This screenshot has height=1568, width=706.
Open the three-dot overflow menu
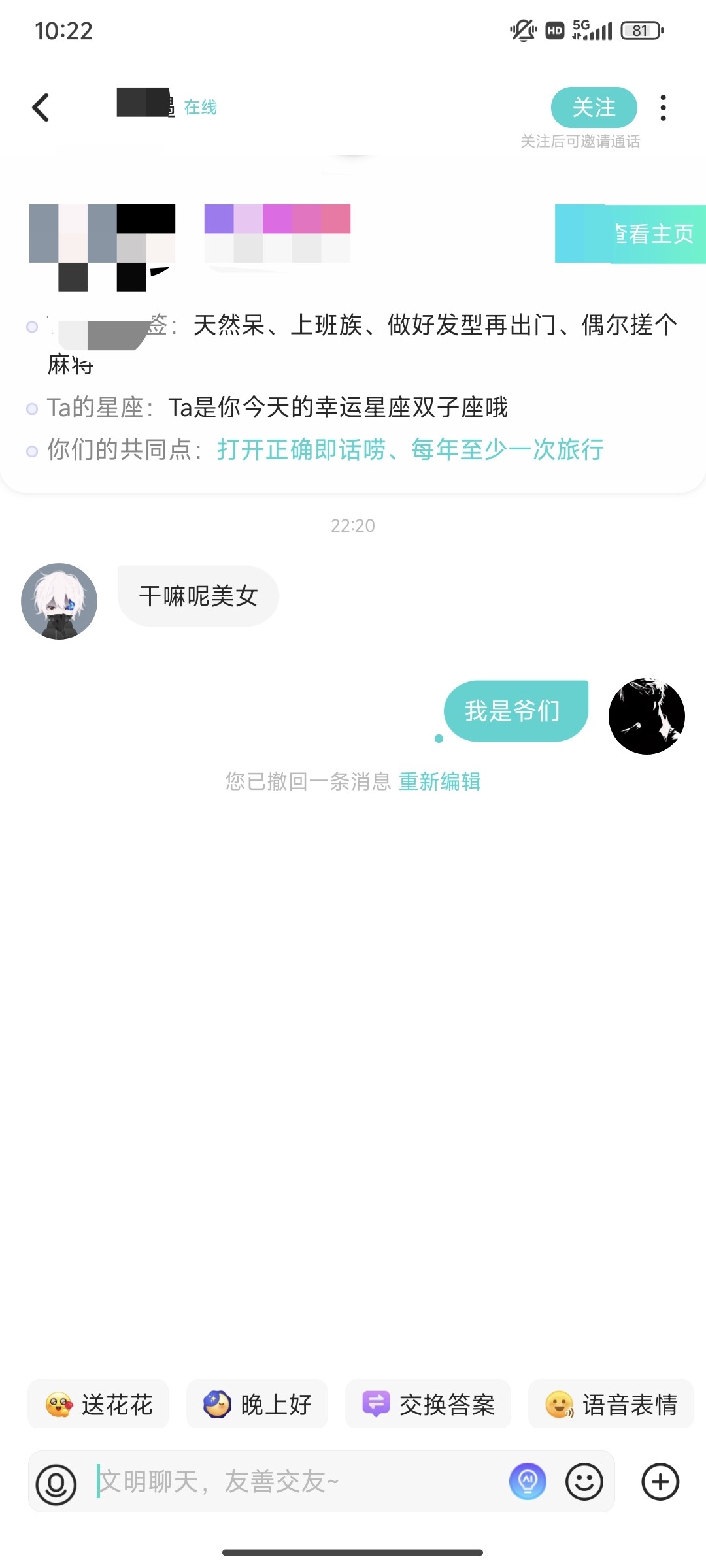pos(663,108)
